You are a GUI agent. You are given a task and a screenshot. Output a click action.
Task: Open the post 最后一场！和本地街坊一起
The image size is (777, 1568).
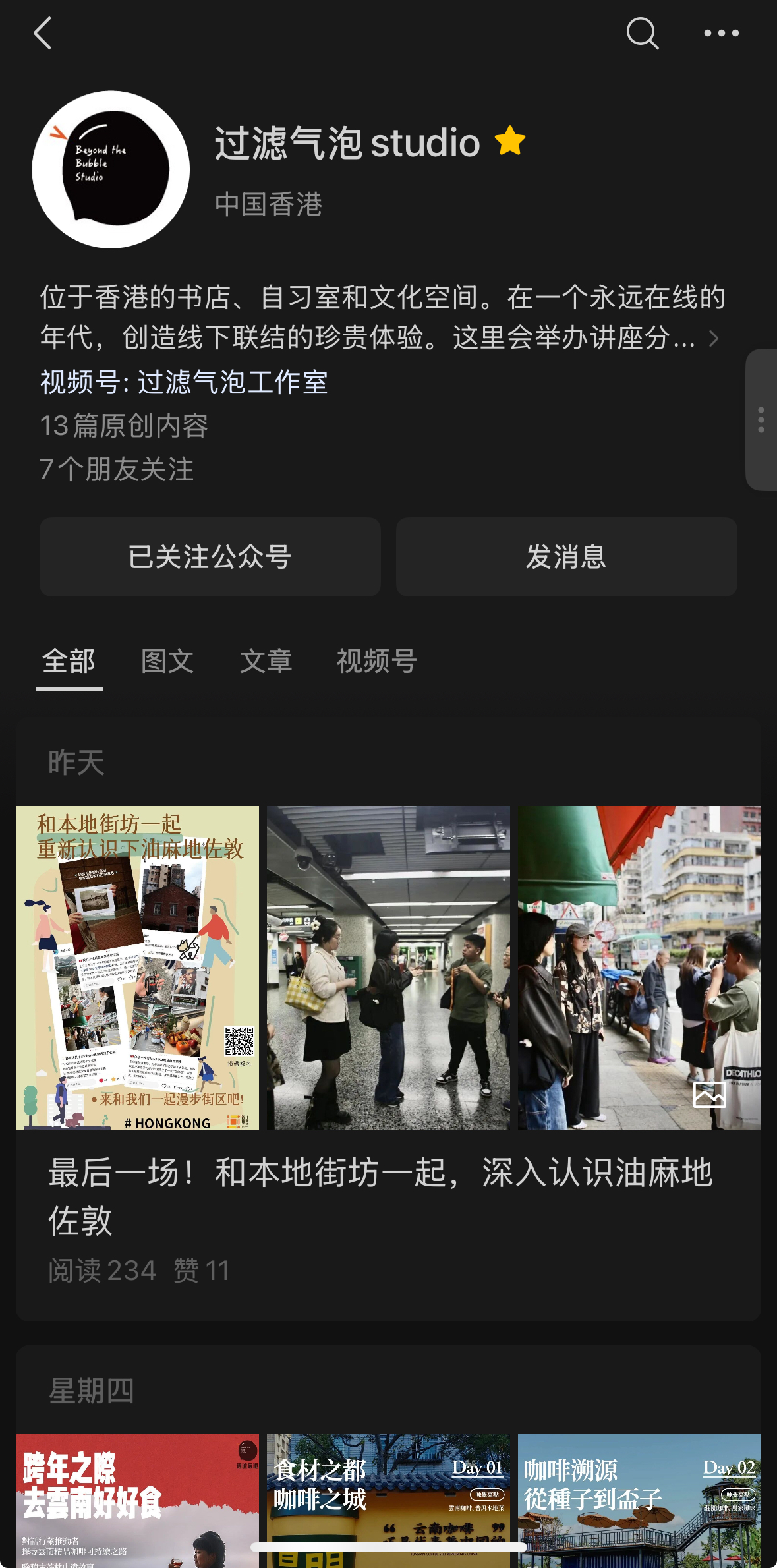(x=380, y=1196)
